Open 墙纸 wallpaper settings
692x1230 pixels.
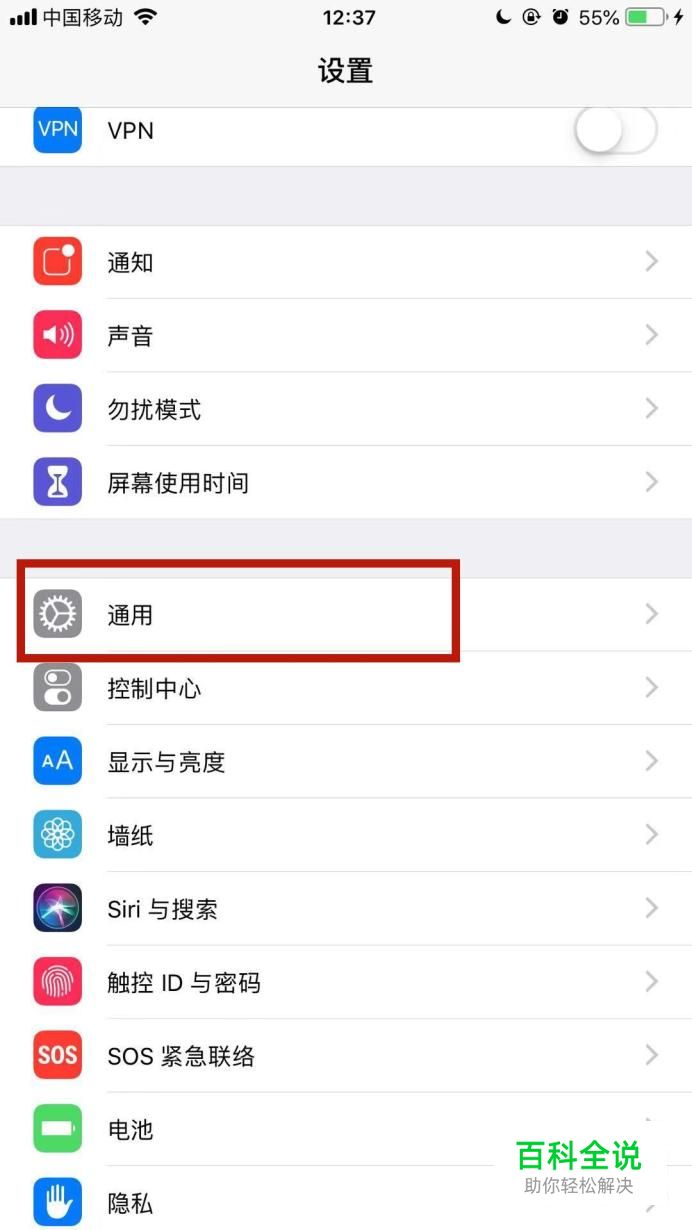(345, 835)
